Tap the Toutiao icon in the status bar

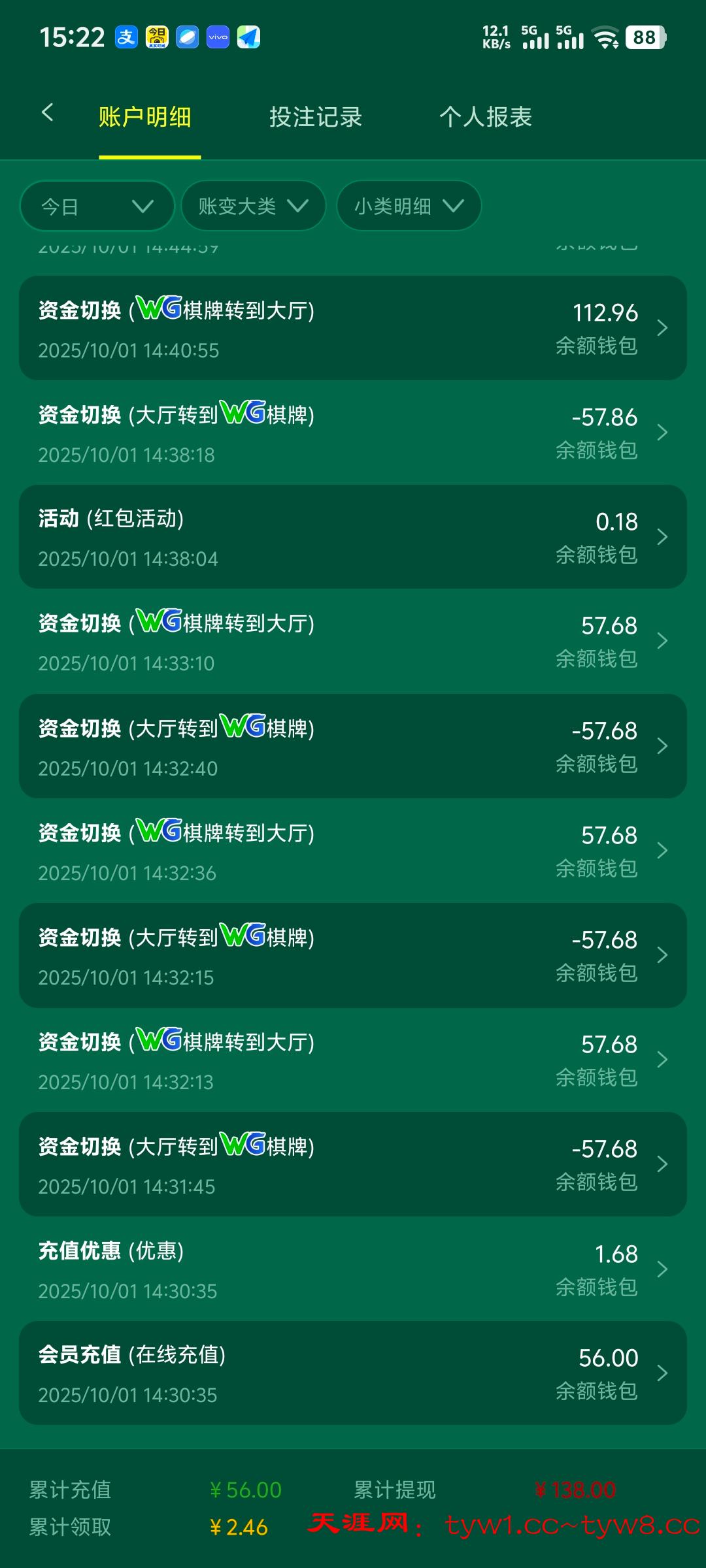coord(157,37)
